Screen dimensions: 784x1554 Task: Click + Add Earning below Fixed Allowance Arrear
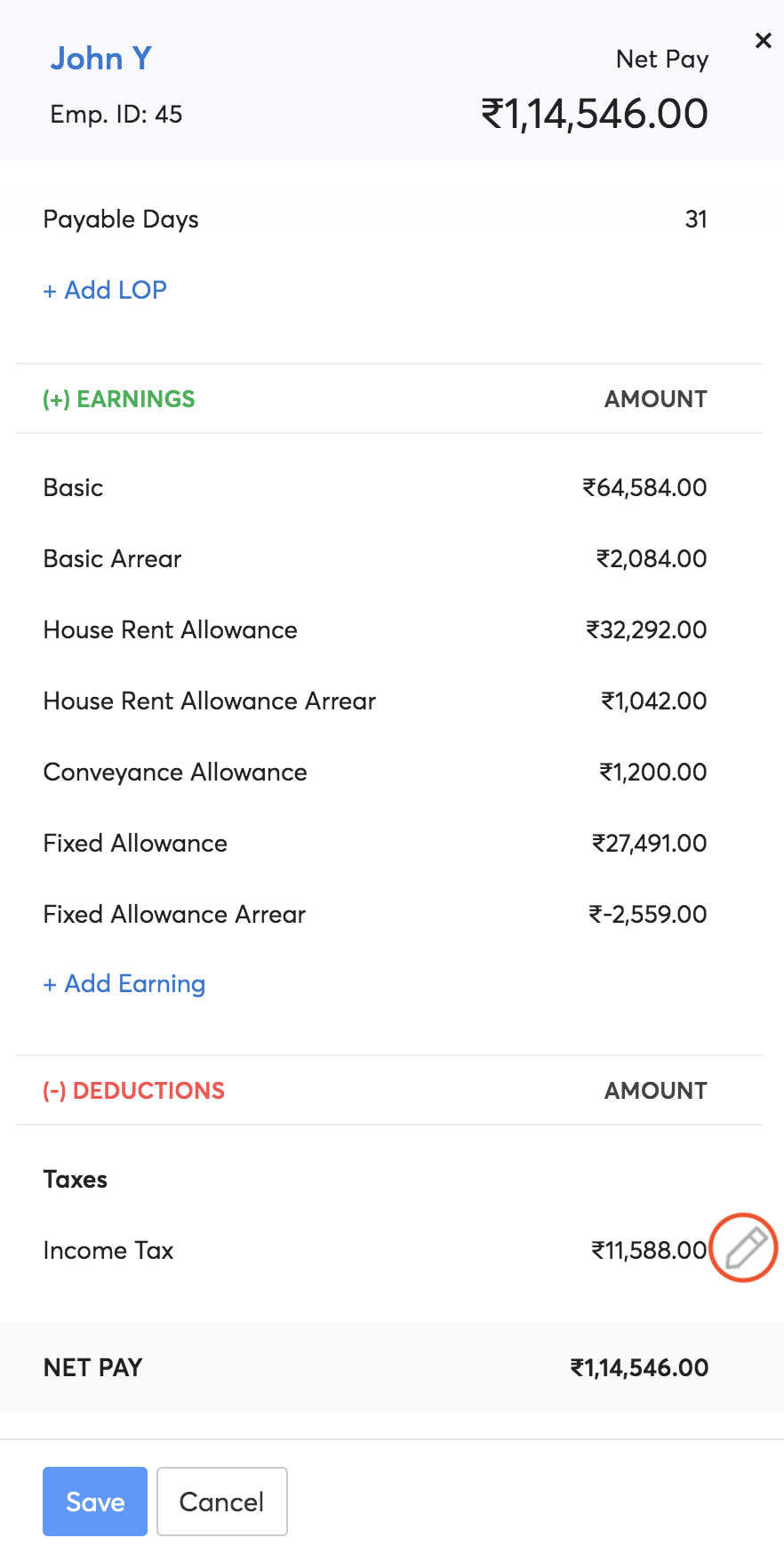click(124, 984)
